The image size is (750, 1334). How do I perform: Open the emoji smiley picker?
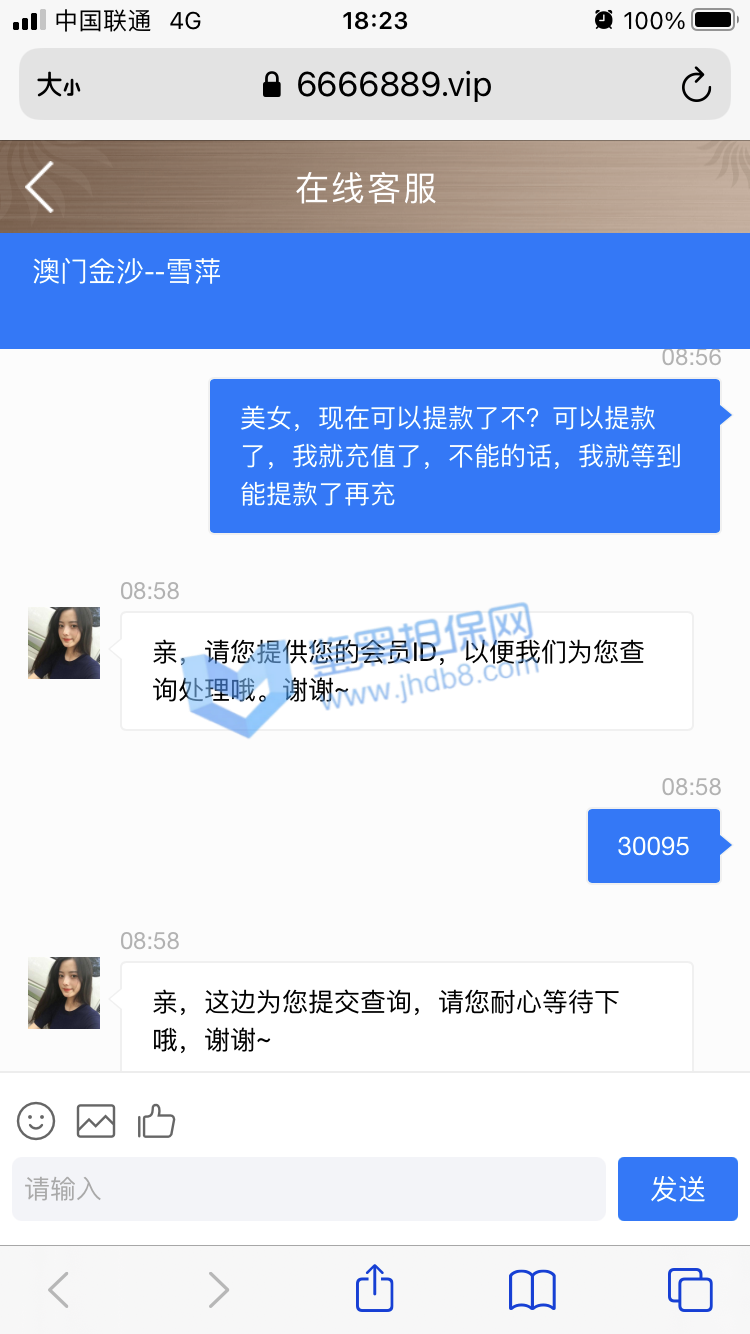tap(36, 1121)
